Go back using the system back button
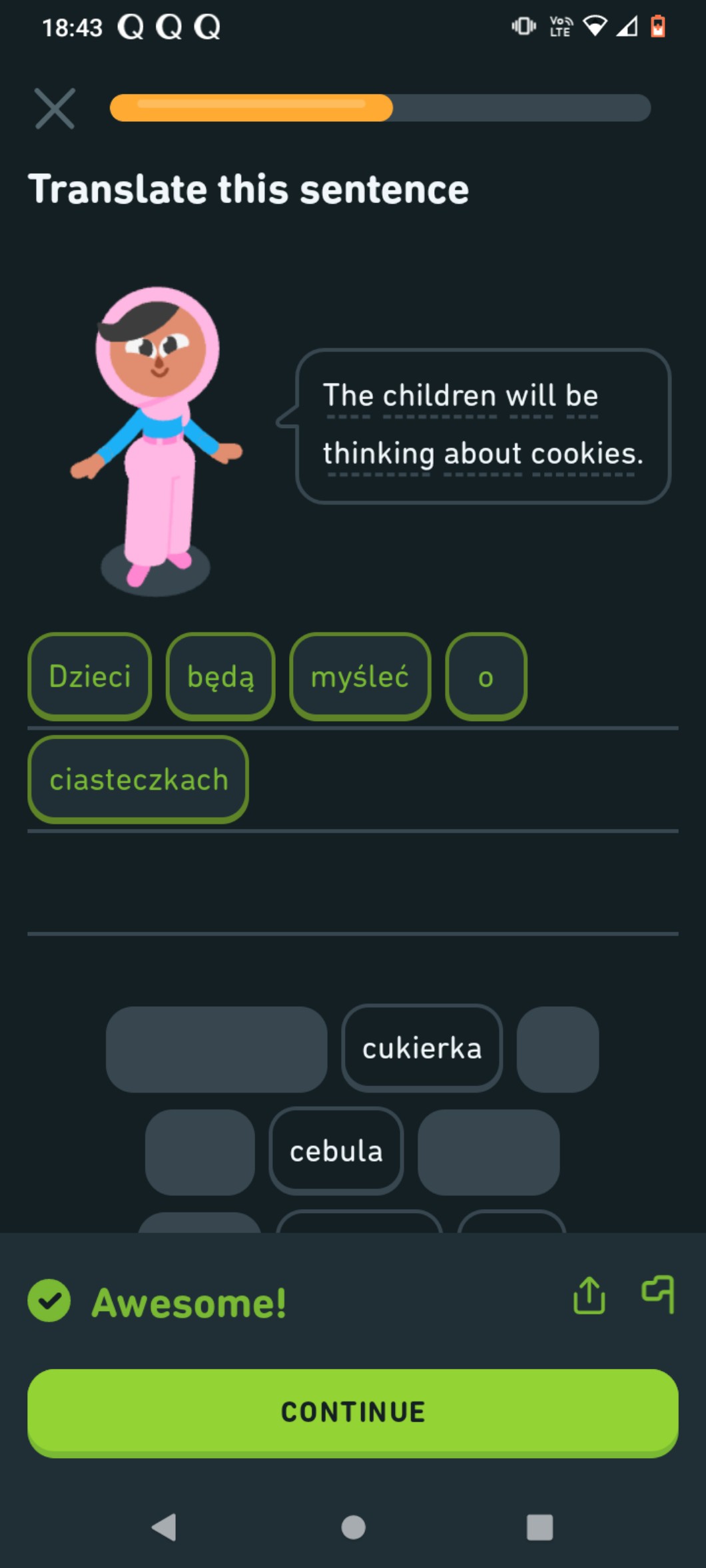 164,1527
